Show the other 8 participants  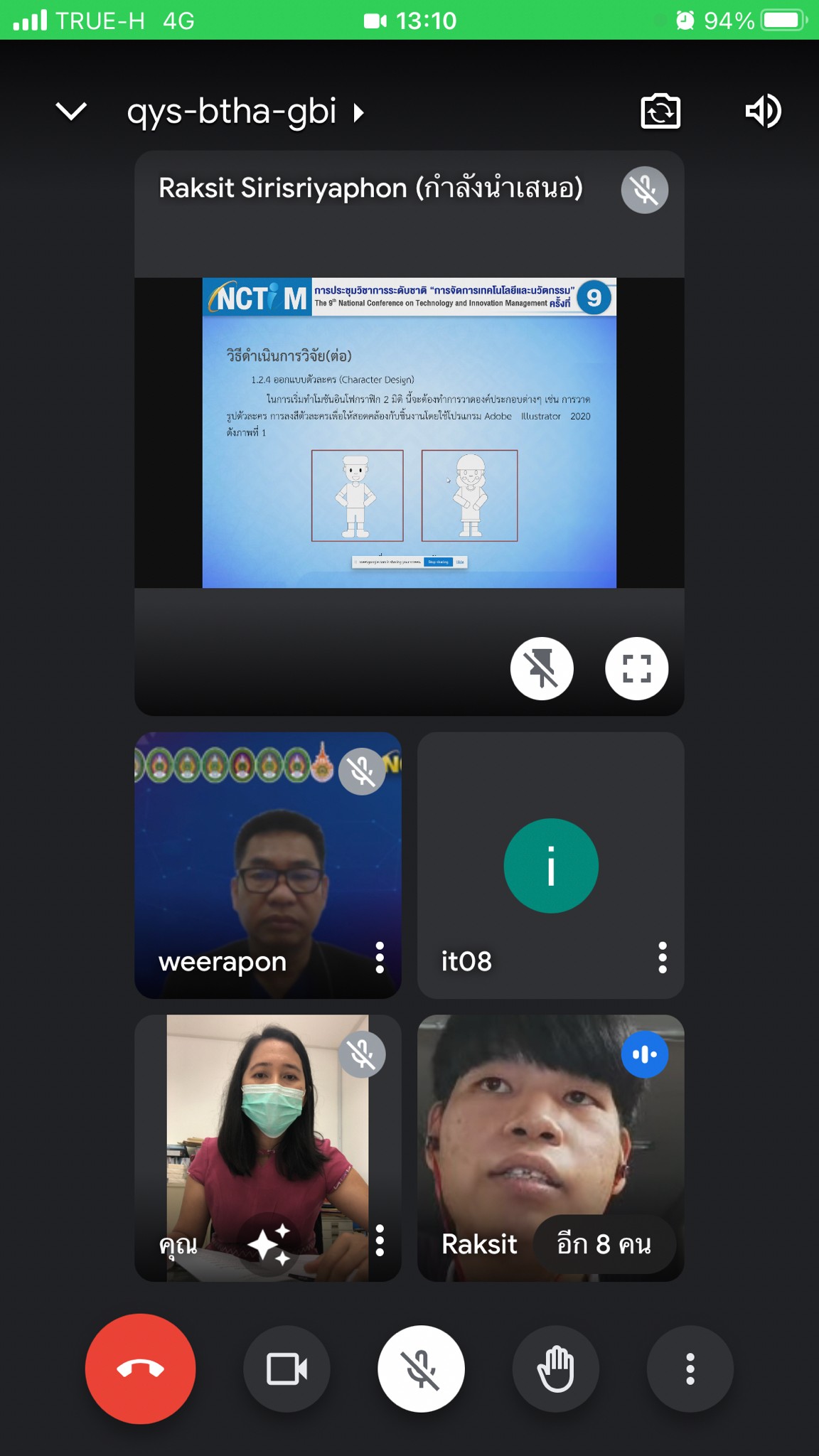point(604,1244)
